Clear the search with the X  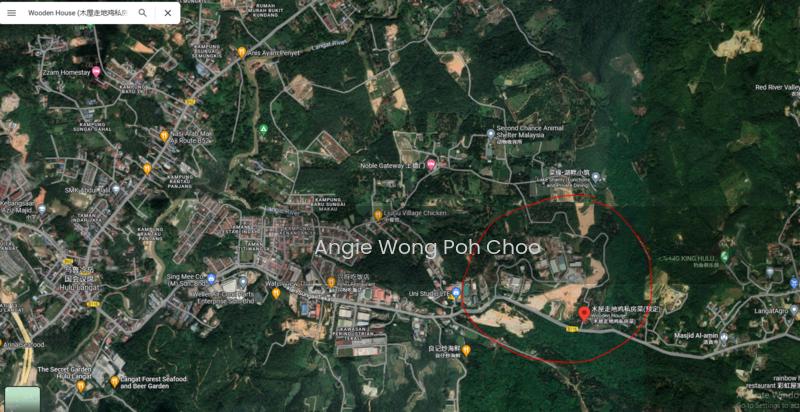(167, 13)
